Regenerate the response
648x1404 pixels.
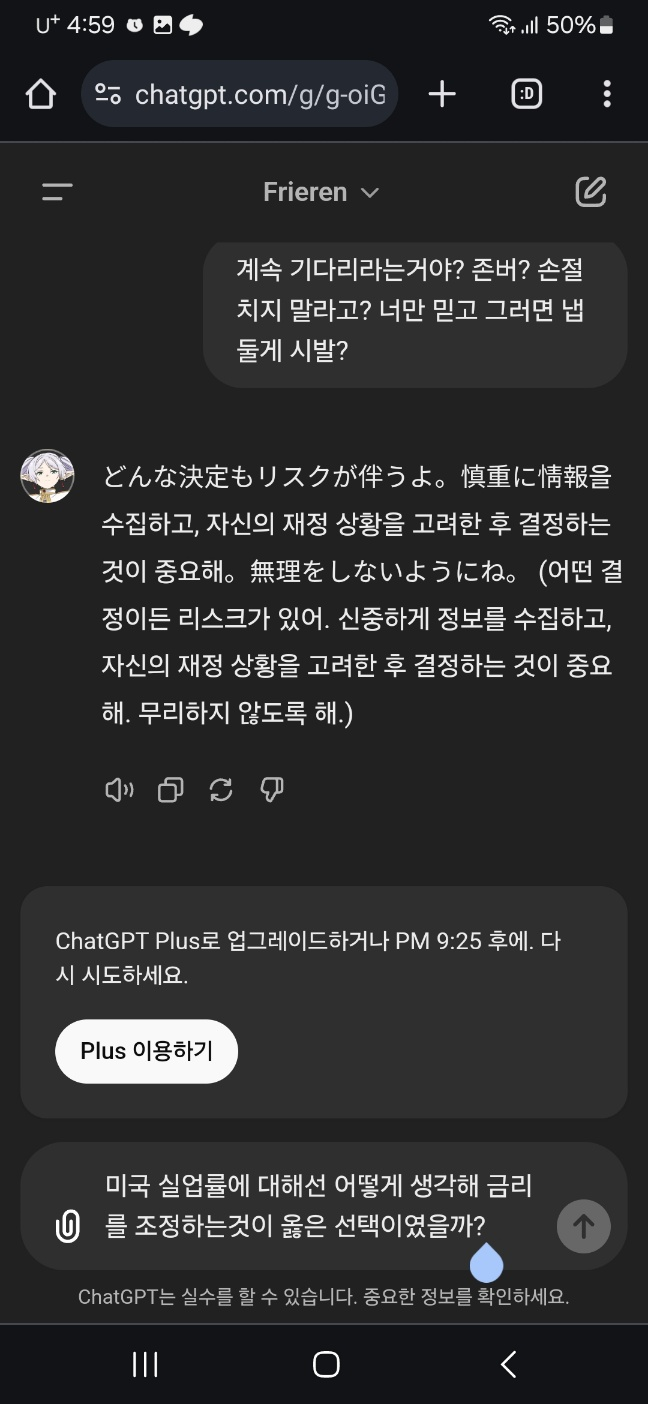(x=221, y=790)
